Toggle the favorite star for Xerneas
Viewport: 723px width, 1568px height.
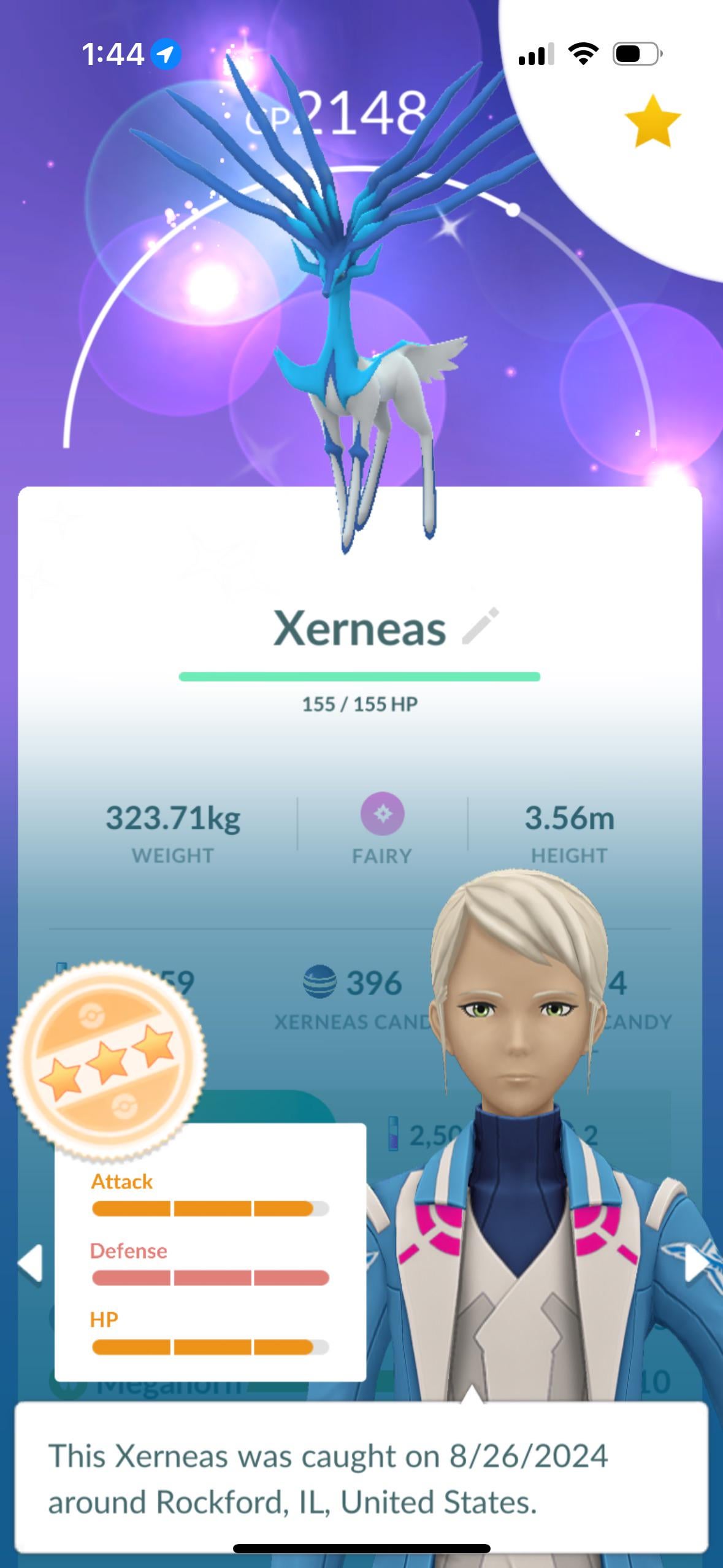[x=652, y=121]
